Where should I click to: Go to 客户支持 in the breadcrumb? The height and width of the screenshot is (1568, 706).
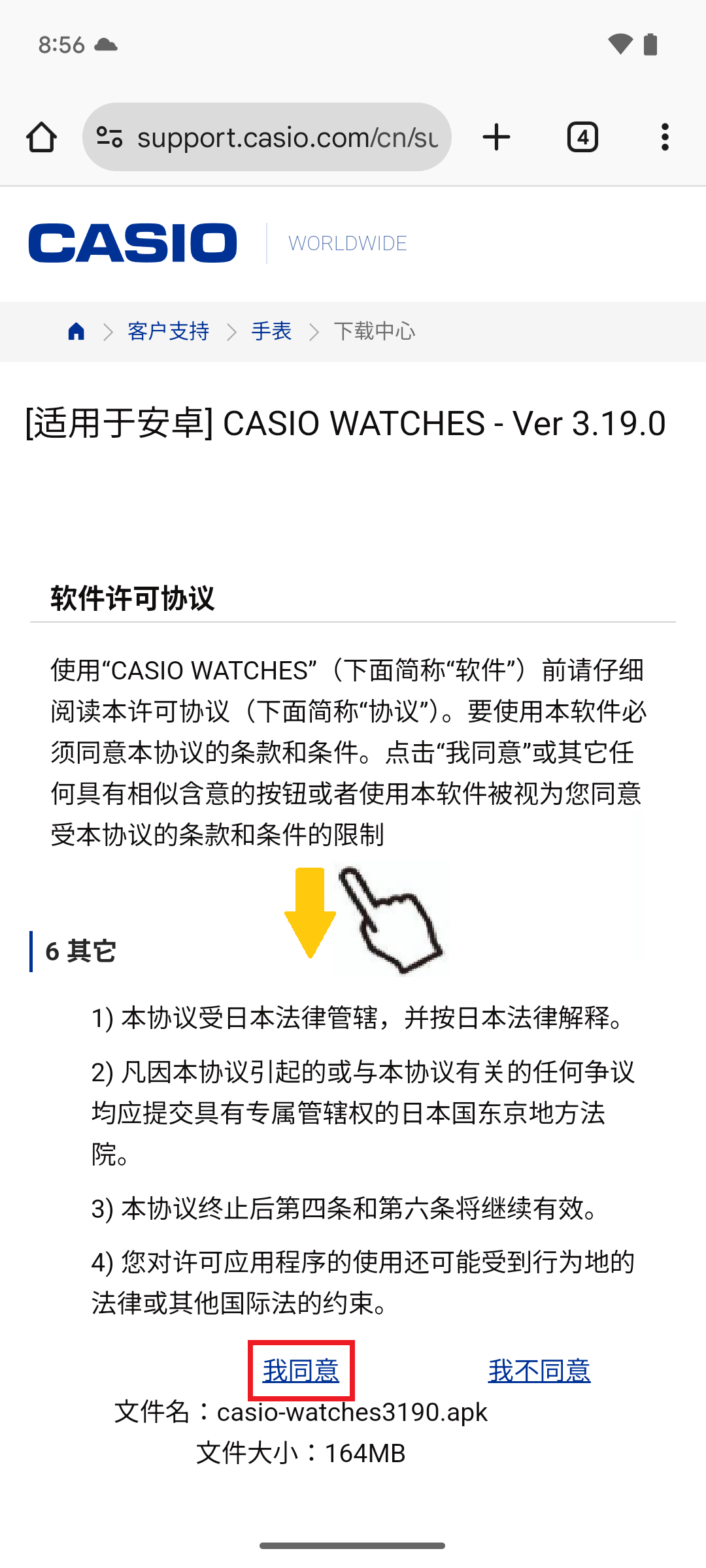tap(169, 331)
